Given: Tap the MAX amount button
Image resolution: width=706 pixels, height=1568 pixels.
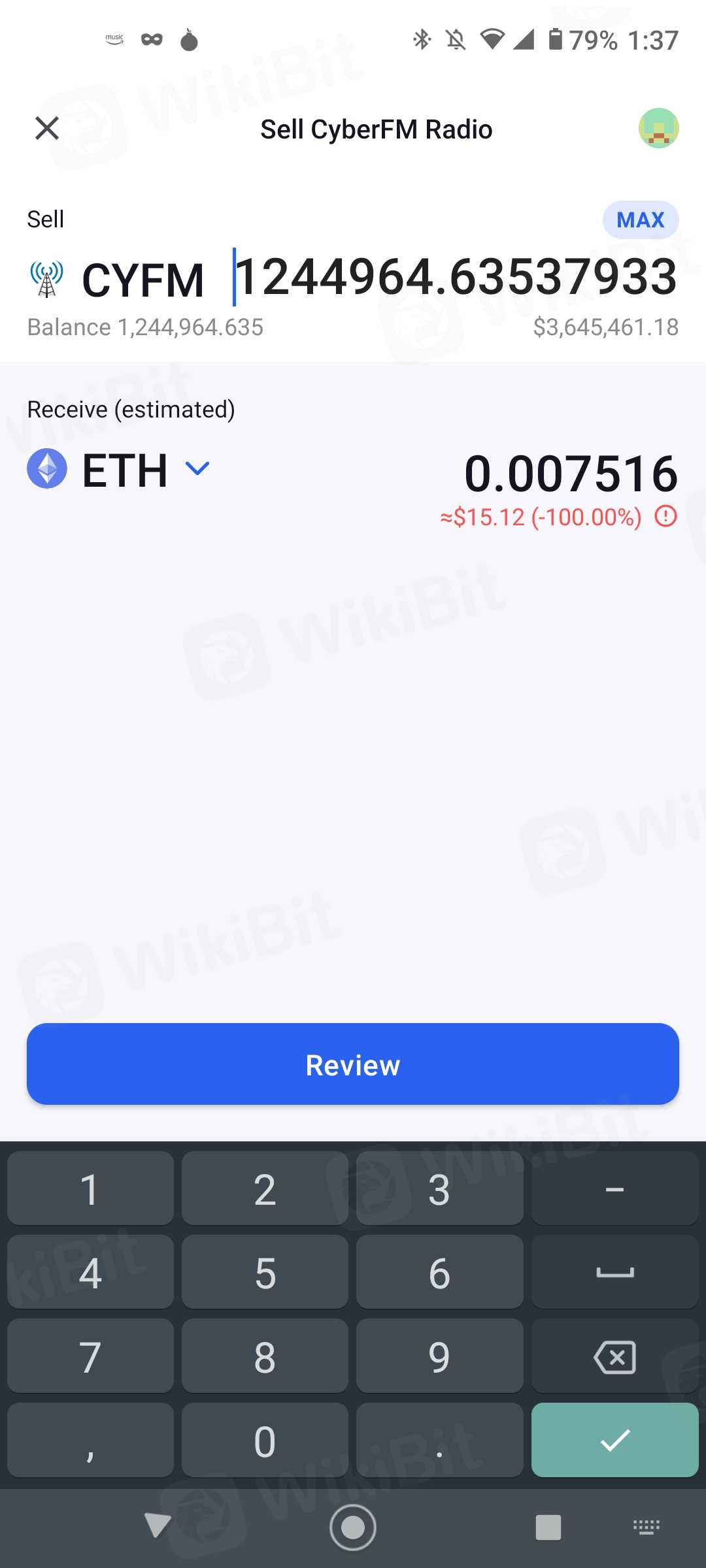Looking at the screenshot, I should point(640,220).
